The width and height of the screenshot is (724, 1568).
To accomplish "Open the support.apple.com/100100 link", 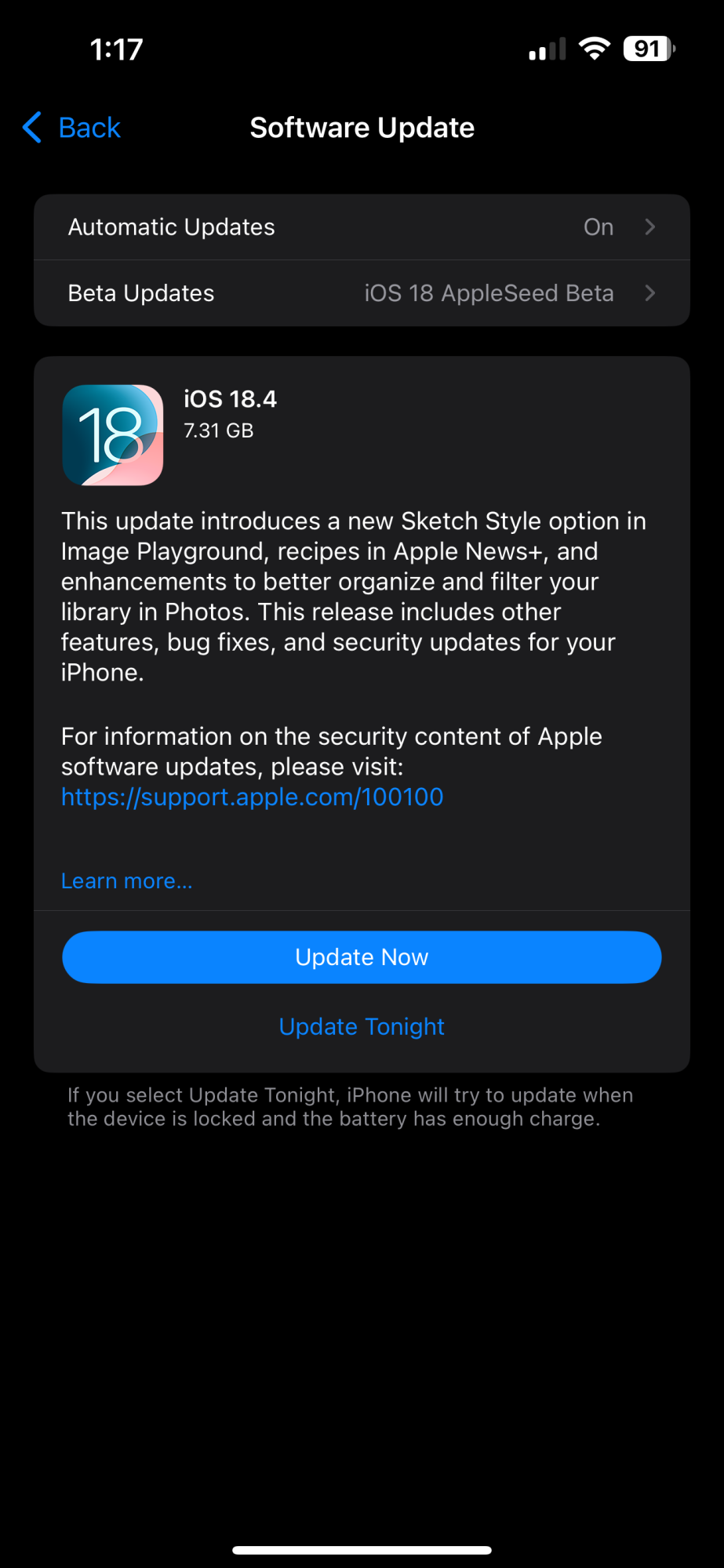I will coord(252,797).
